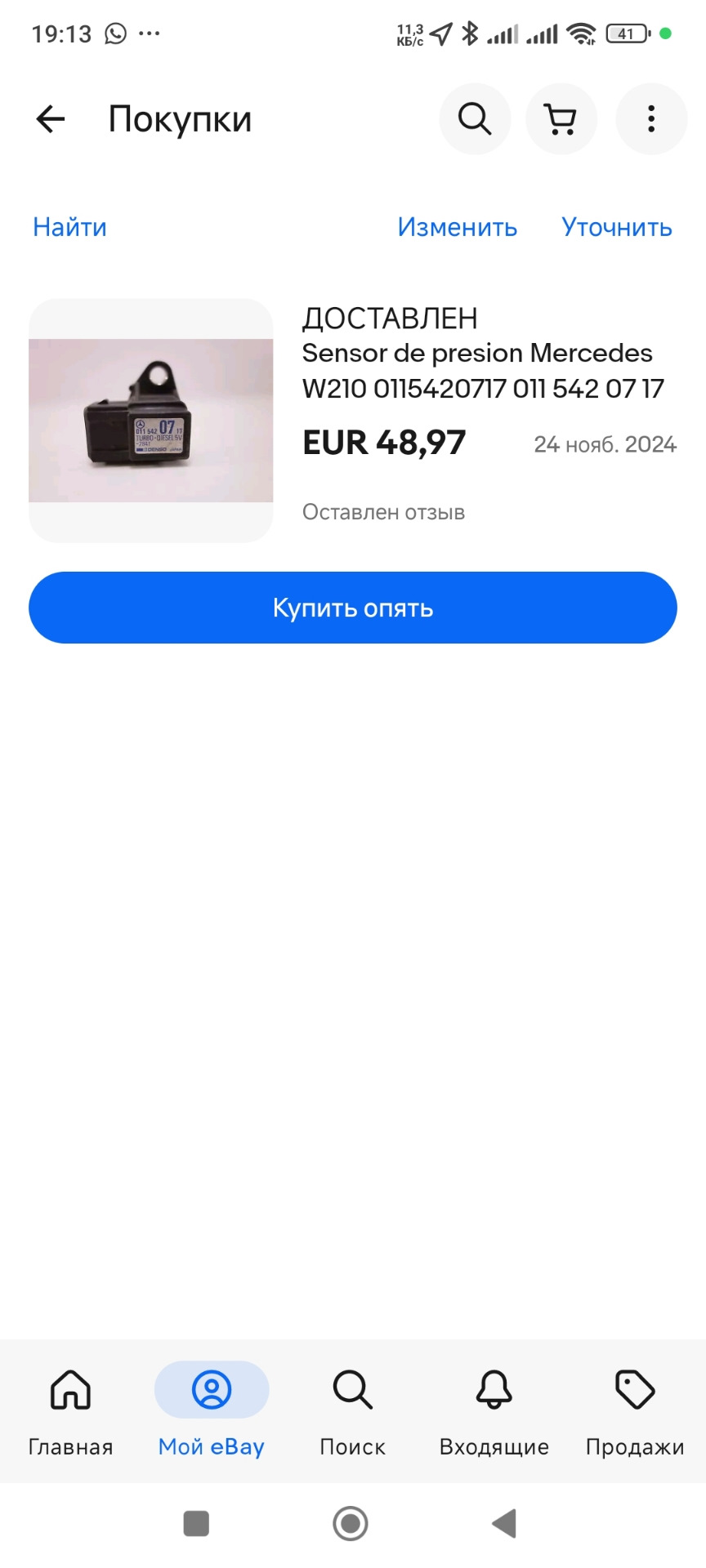Open the three-dot overflow menu
This screenshot has height=1568, width=706.
click(650, 119)
